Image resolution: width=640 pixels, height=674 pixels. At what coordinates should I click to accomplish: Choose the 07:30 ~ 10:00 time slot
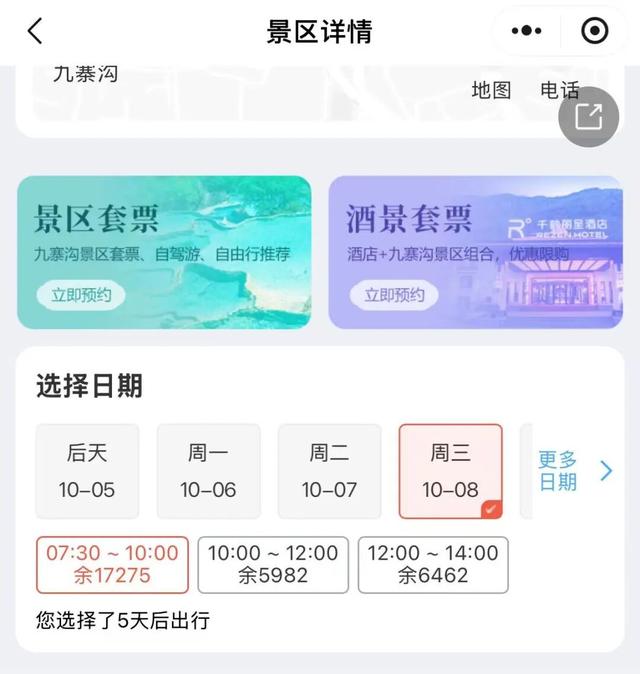tap(112, 565)
